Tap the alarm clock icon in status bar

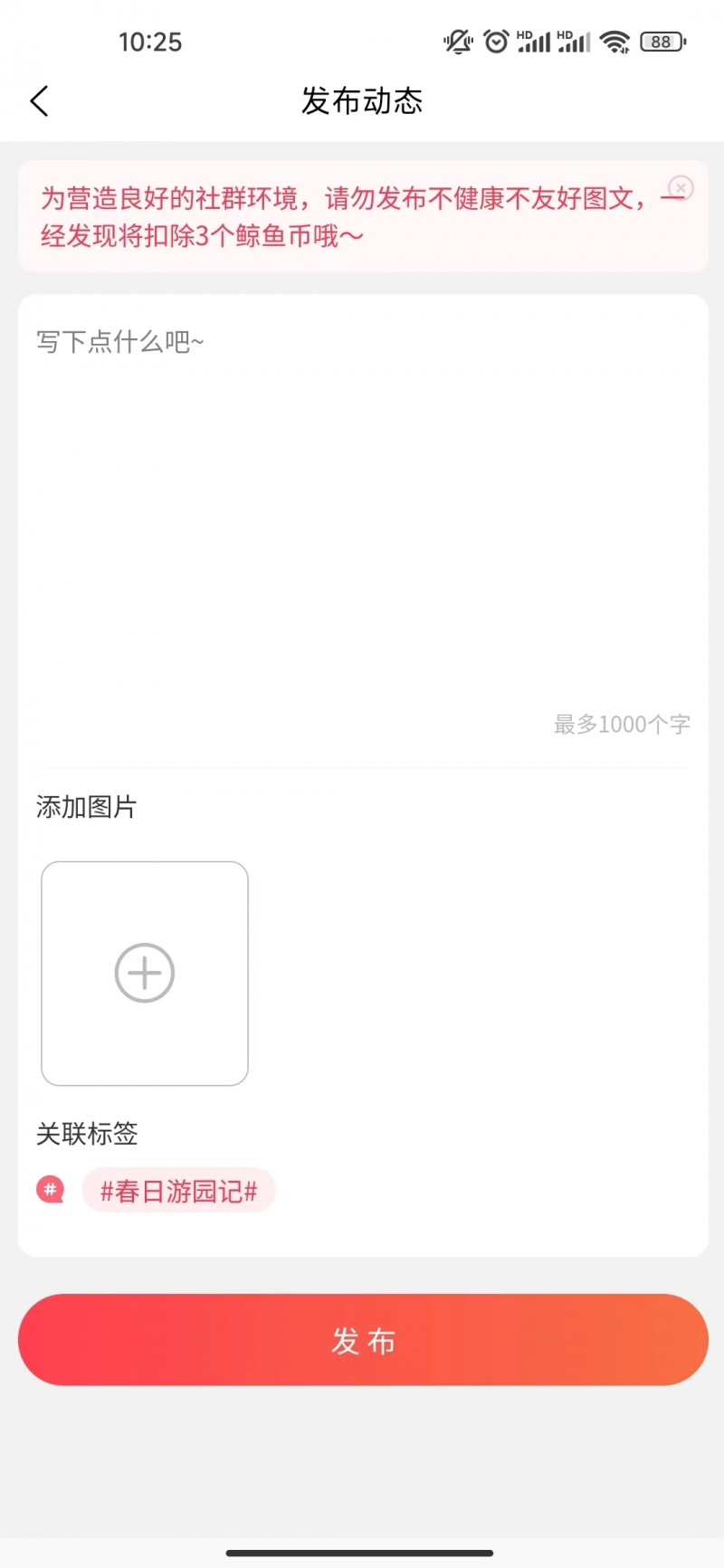tap(496, 42)
